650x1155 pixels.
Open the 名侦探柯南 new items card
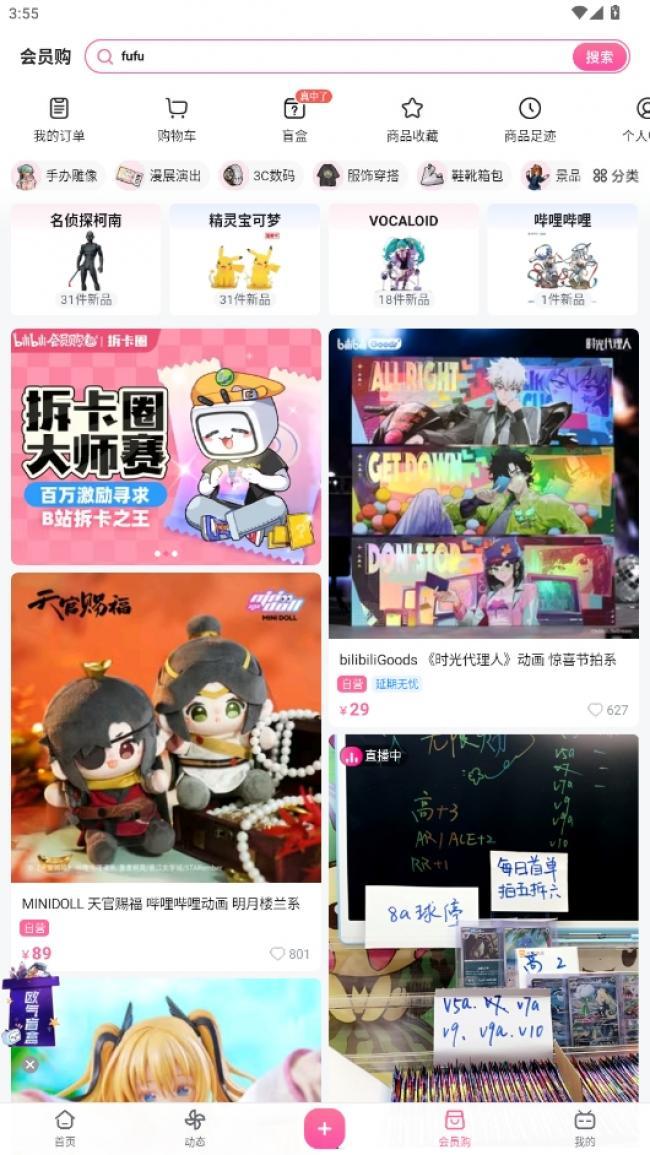85,260
